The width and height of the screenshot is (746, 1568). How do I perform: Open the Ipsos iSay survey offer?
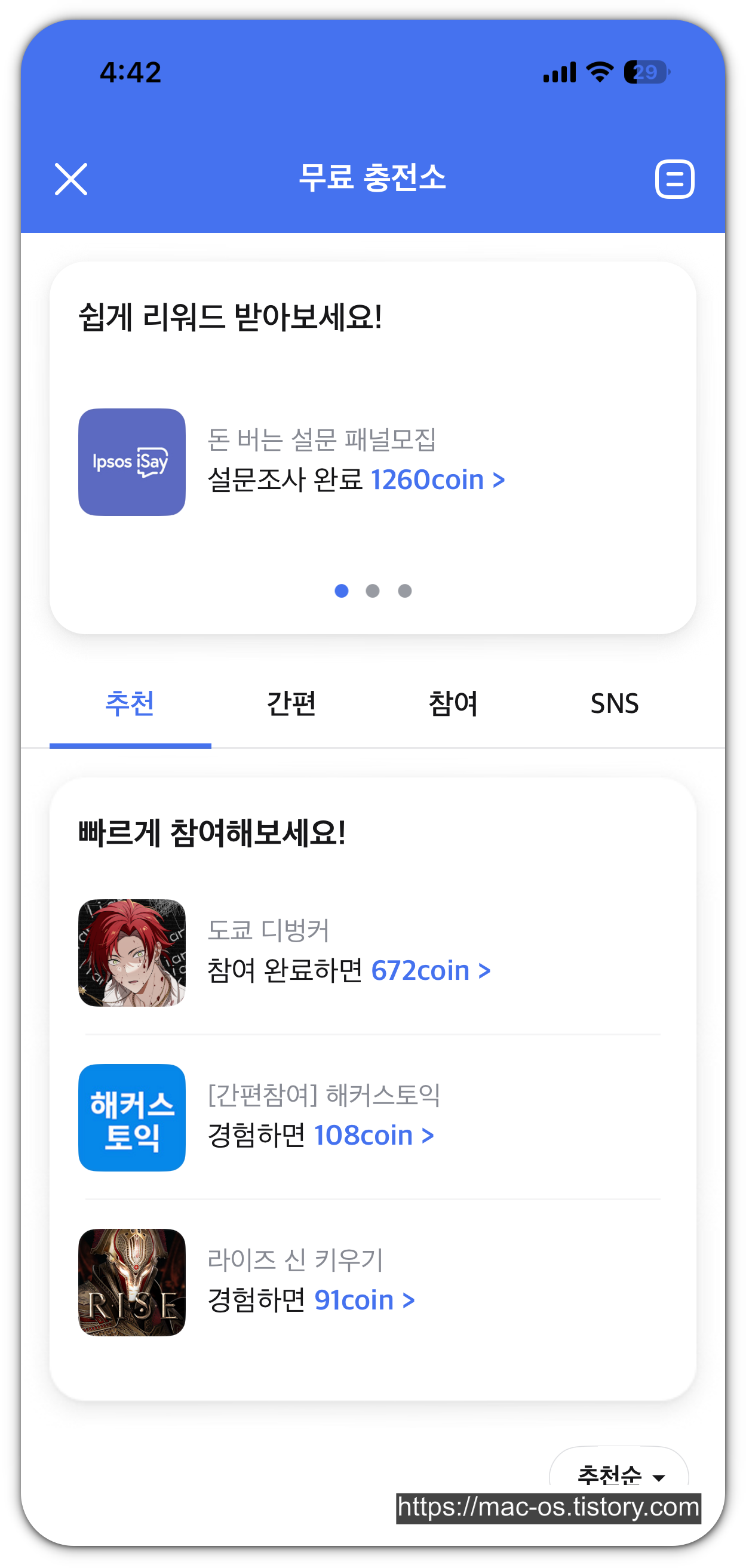point(372,462)
